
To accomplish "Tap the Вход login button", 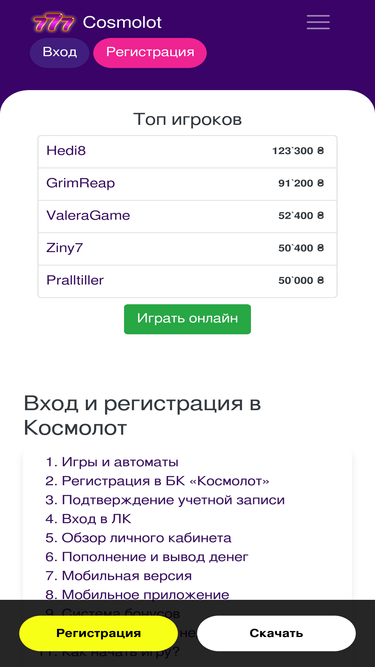I will 60,53.
